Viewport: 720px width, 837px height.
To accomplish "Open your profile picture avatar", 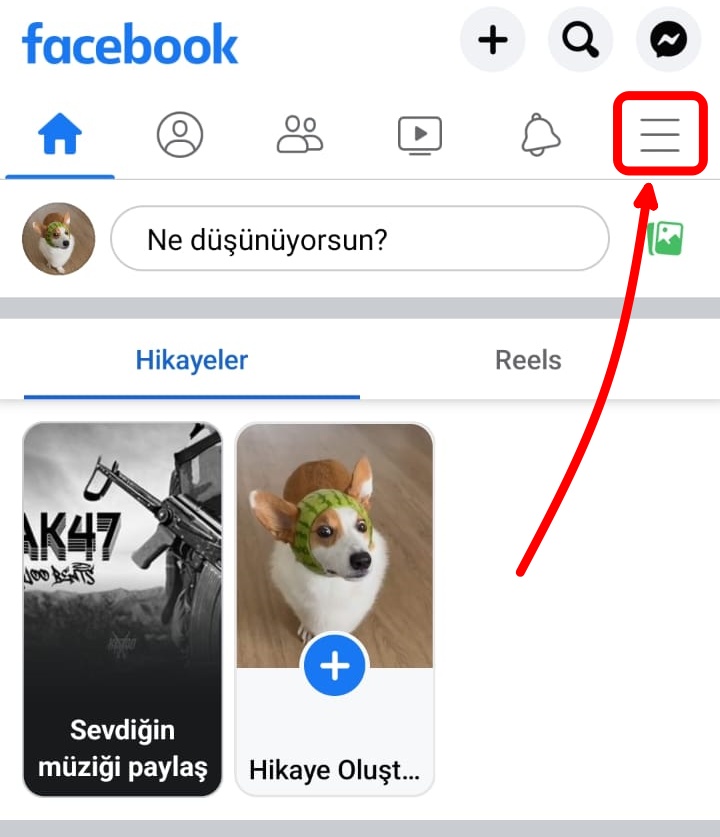I will pos(58,239).
